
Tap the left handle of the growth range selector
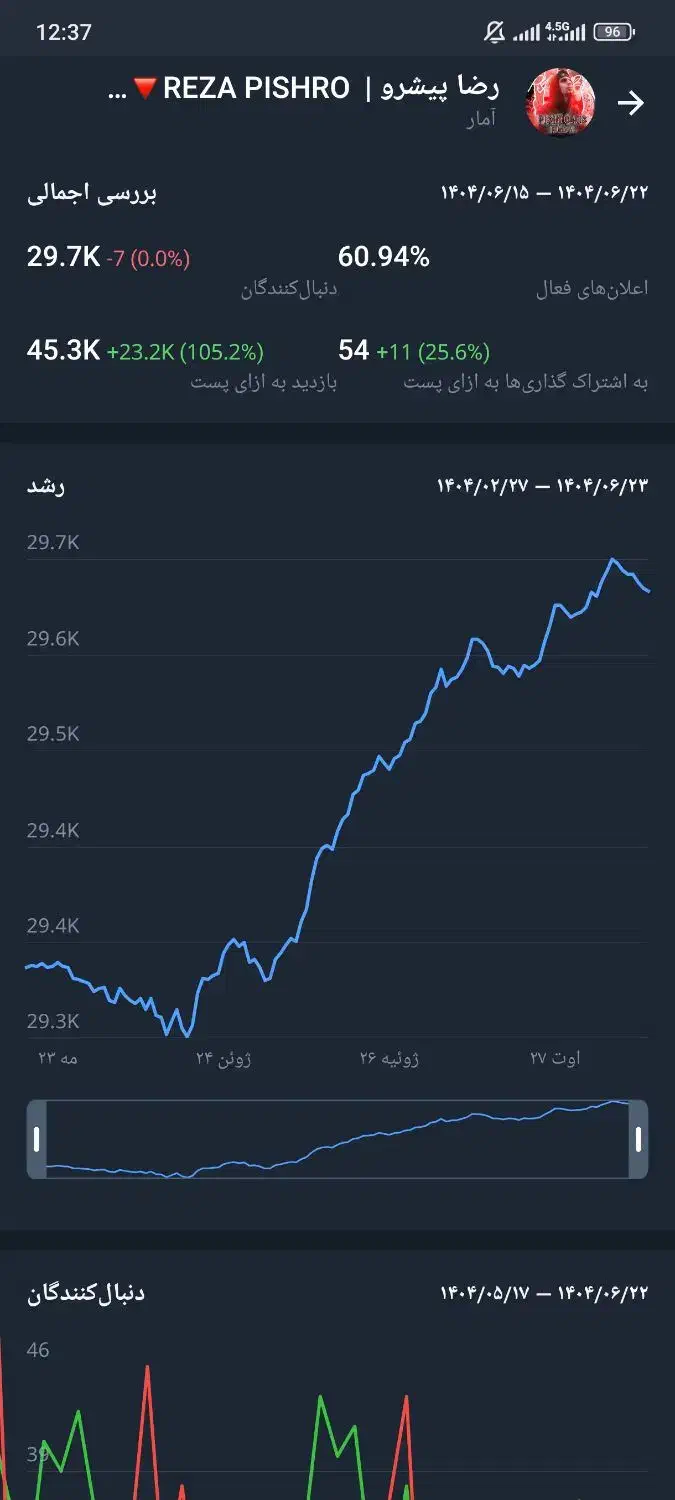tap(37, 1139)
